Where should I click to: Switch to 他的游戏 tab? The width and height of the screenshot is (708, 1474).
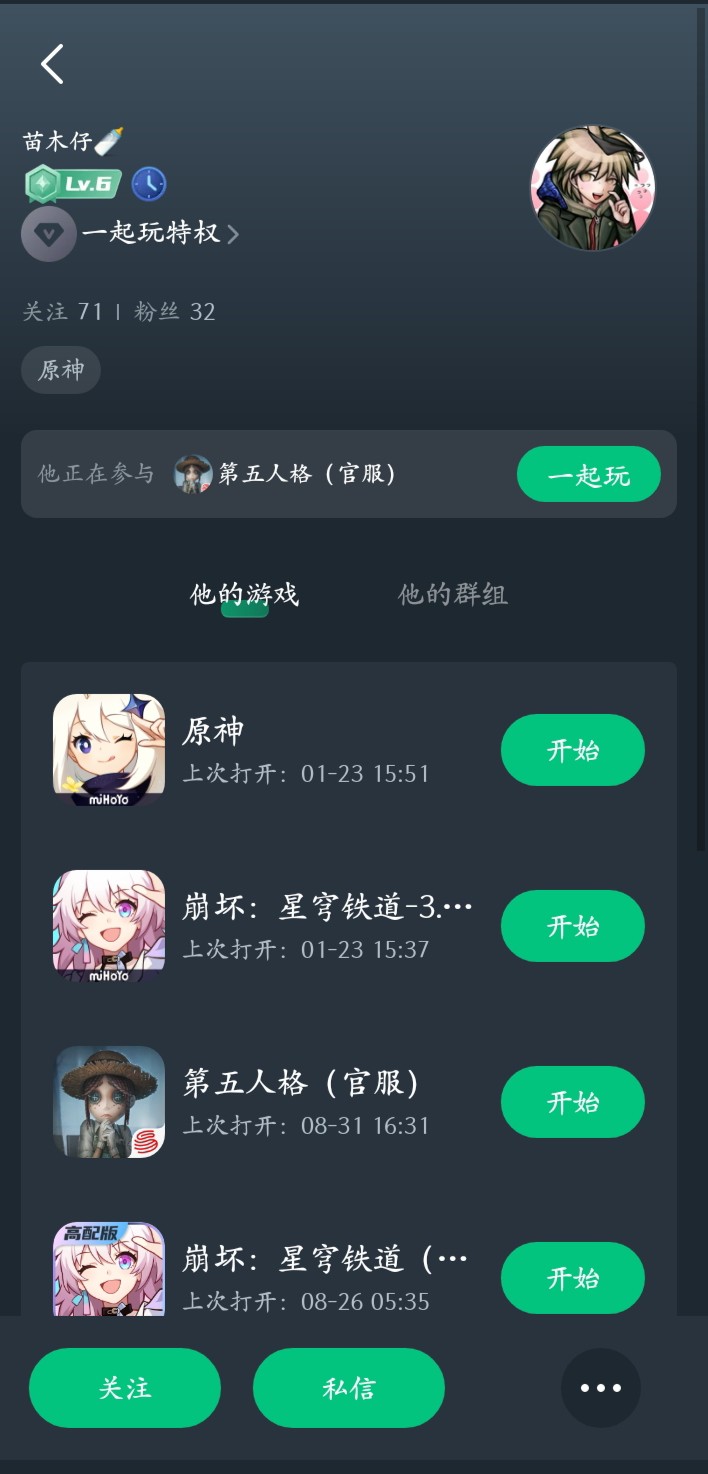(244, 595)
